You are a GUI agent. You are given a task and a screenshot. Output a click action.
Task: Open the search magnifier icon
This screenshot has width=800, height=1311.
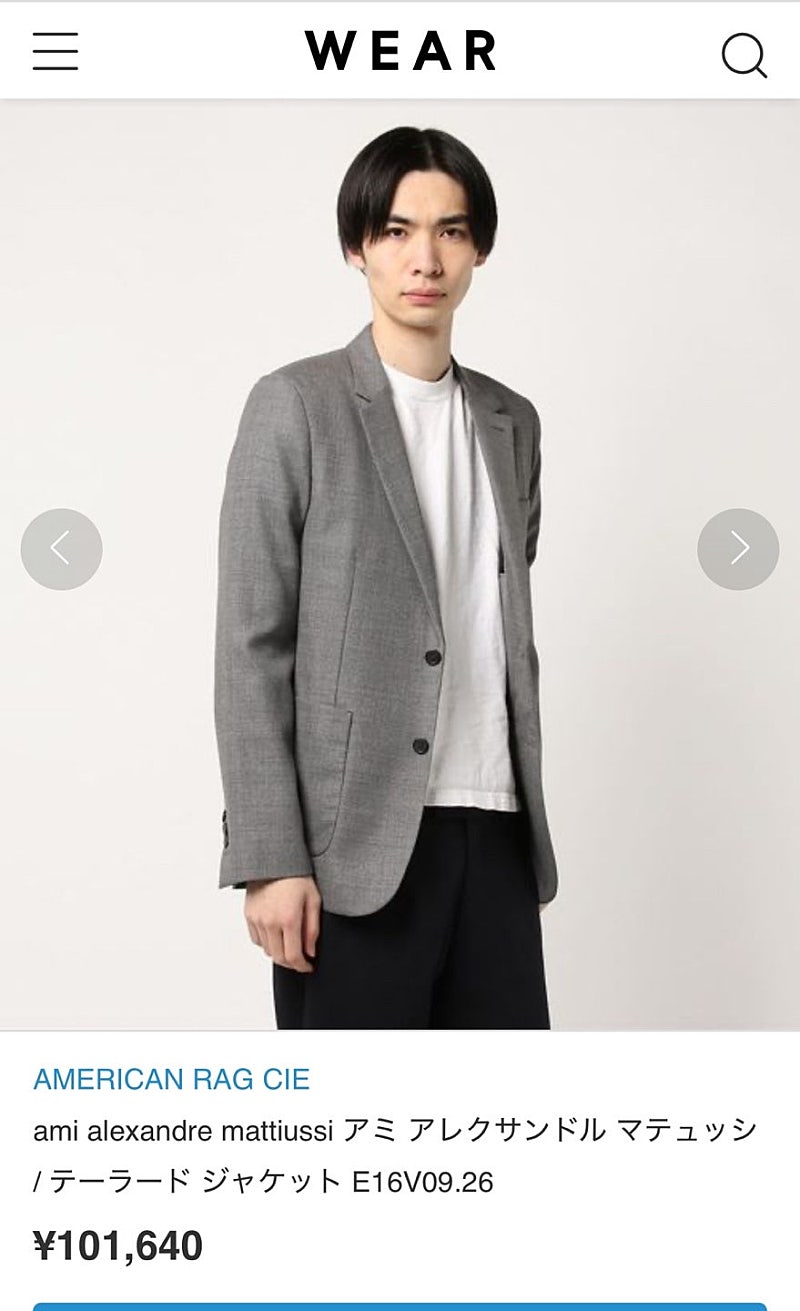tap(744, 55)
